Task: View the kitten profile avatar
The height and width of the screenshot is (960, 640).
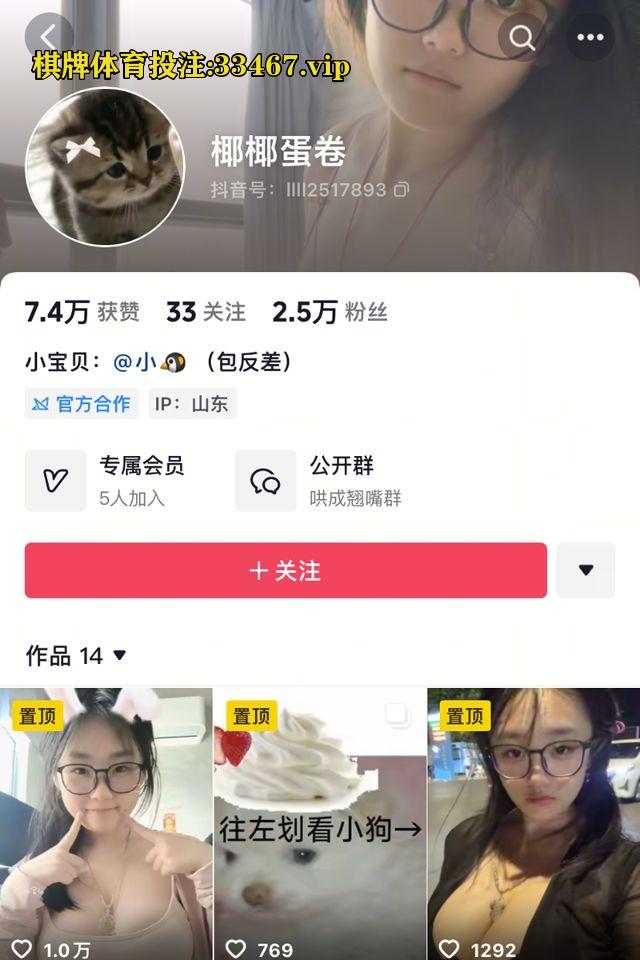Action: pos(105,167)
